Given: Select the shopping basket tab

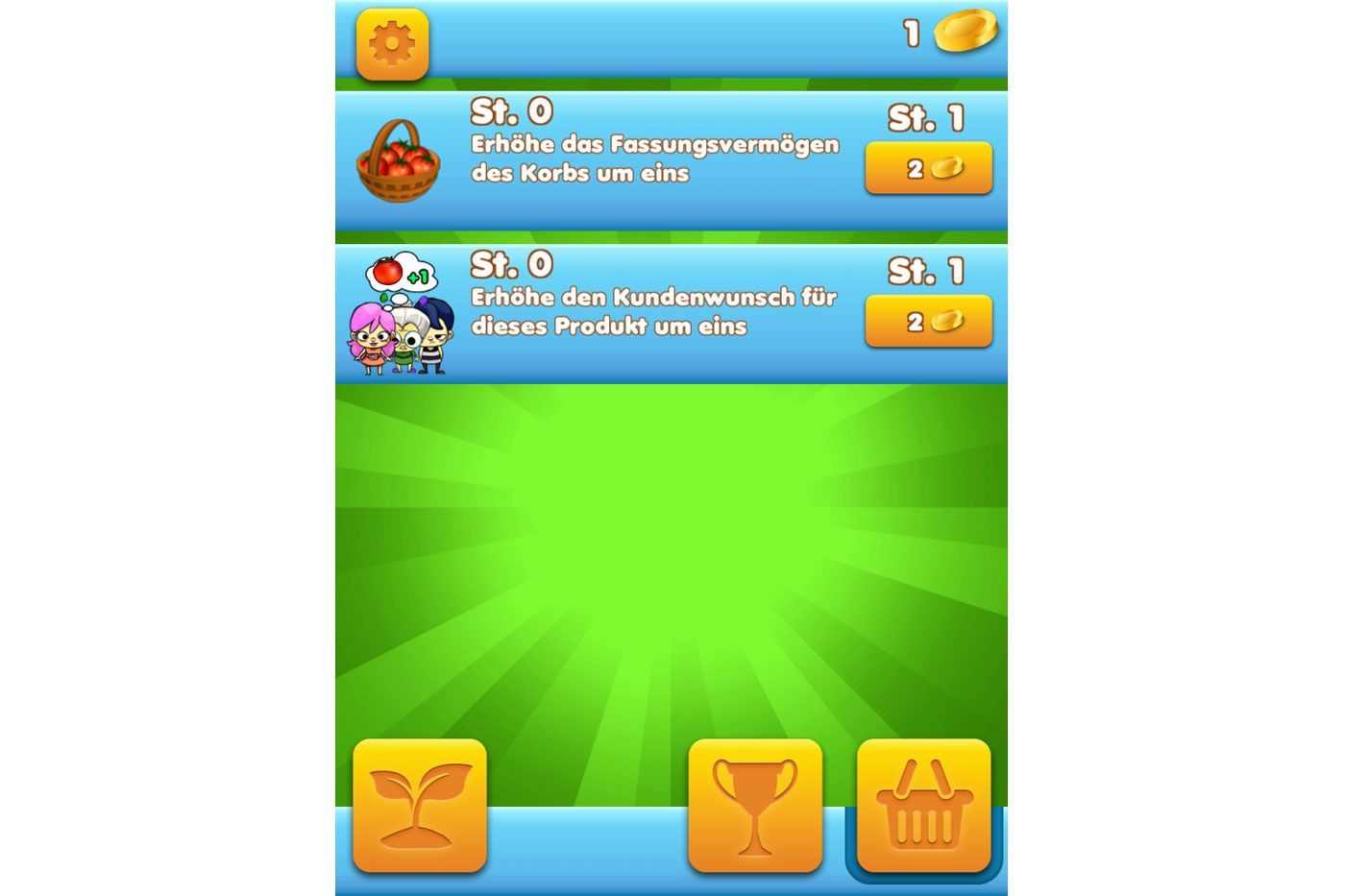Looking at the screenshot, I should [923, 805].
